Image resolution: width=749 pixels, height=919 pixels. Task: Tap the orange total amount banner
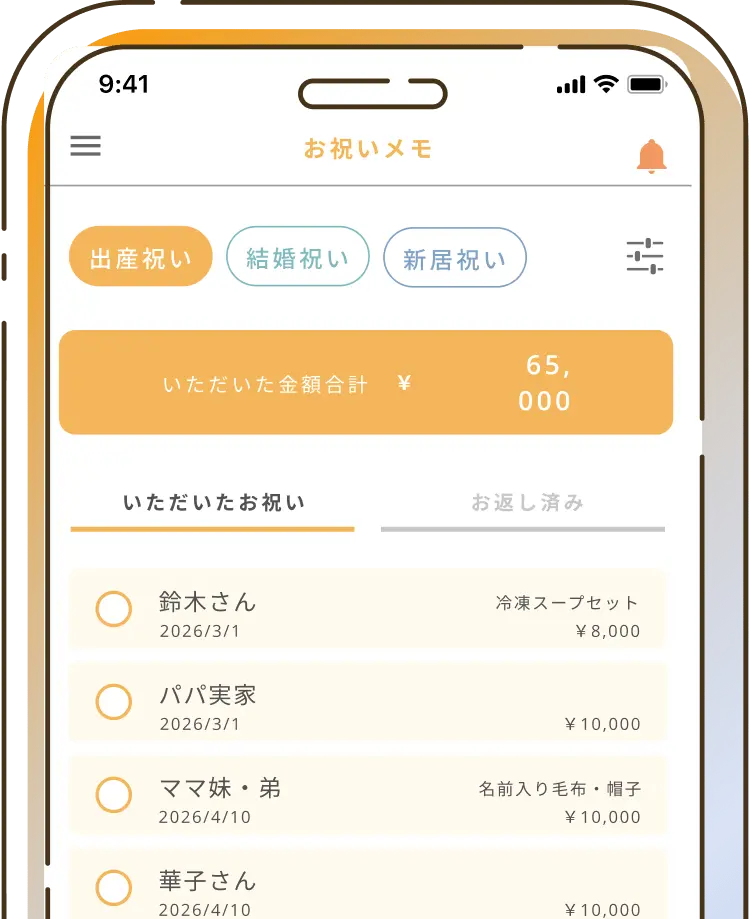point(366,381)
